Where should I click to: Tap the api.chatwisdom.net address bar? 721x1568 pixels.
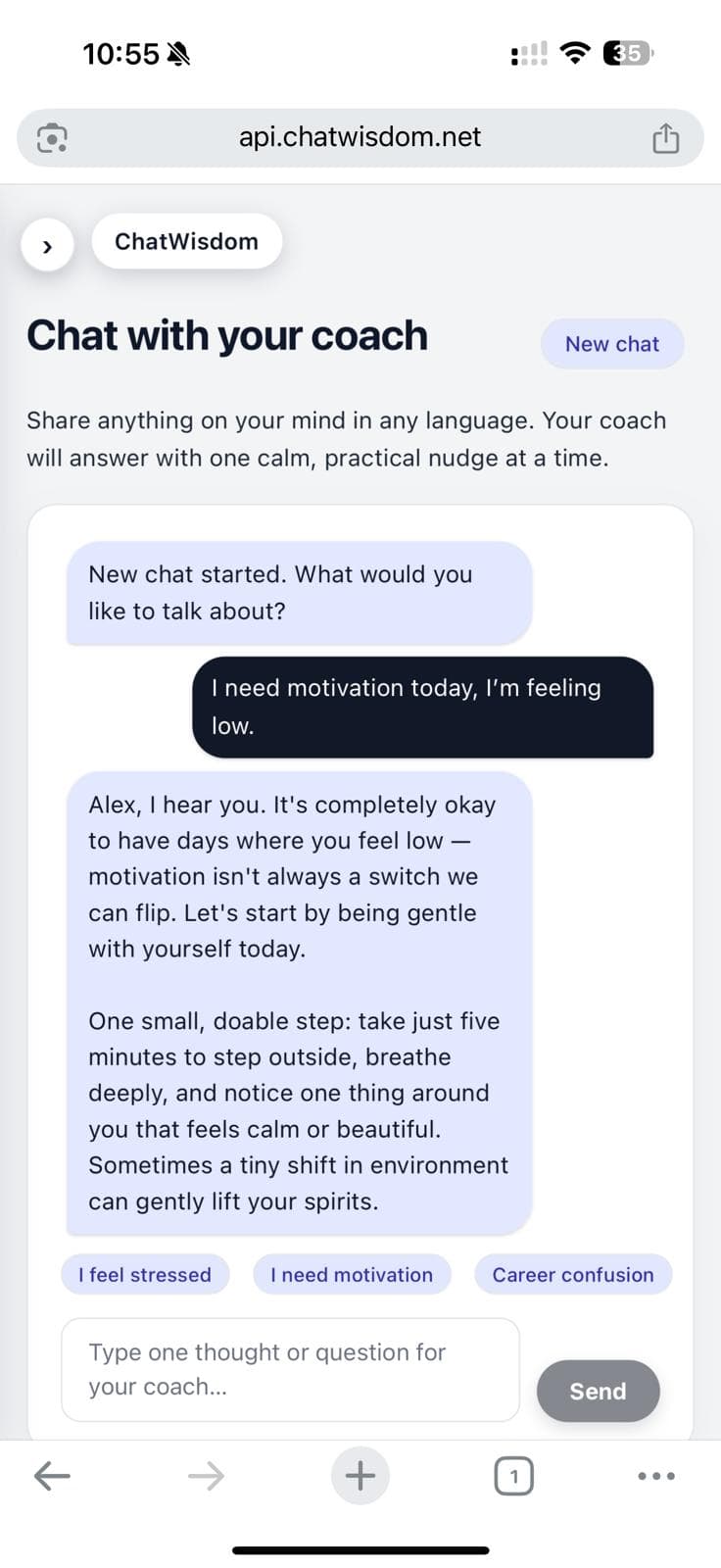(360, 137)
